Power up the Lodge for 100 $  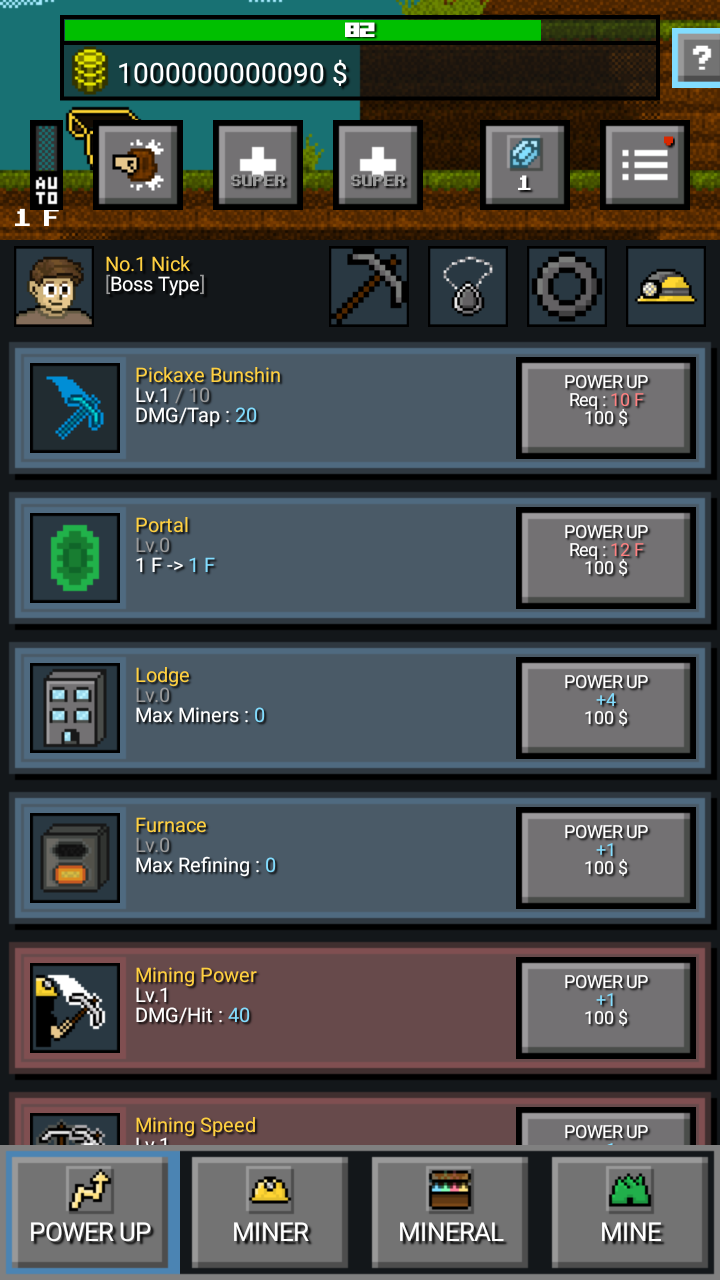[606, 708]
